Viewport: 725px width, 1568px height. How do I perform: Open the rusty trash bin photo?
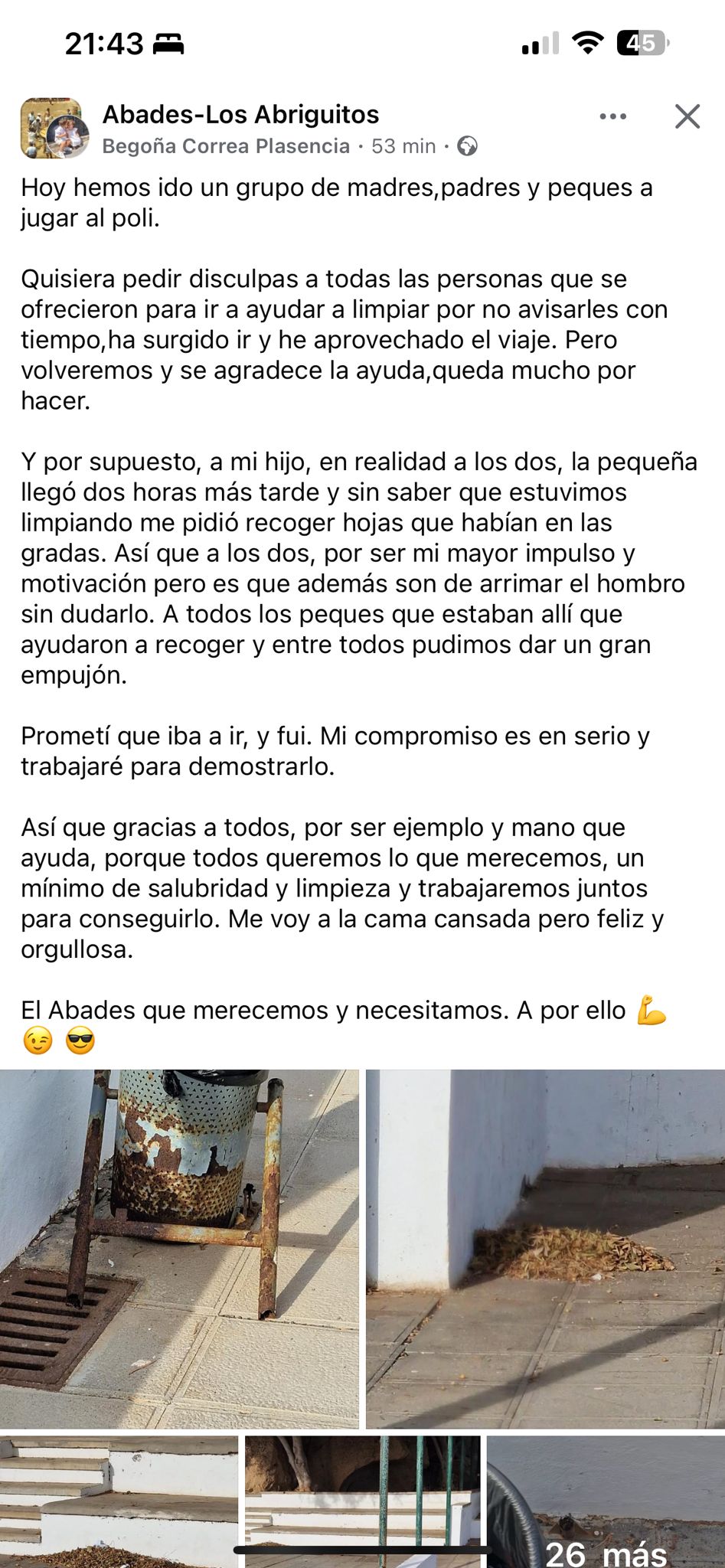[178, 1248]
